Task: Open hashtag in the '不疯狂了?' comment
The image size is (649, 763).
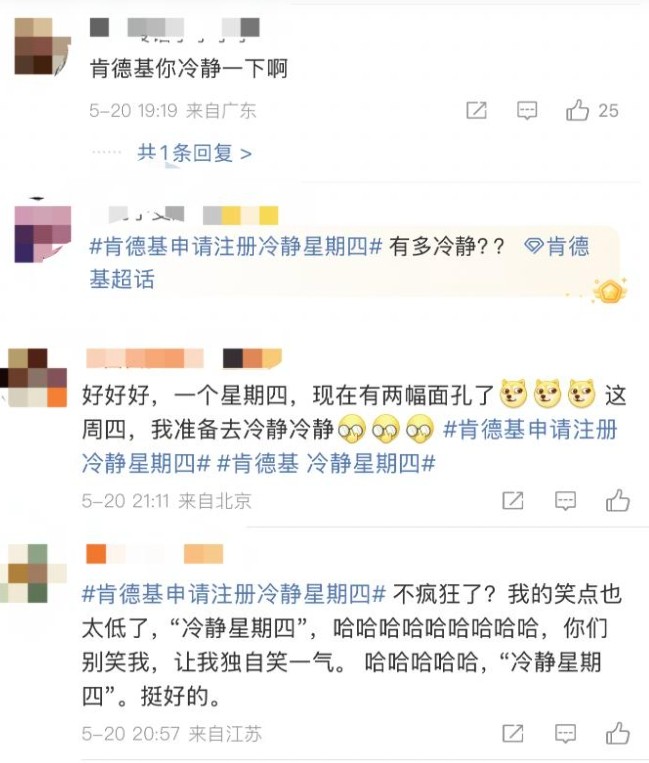Action: [236, 593]
